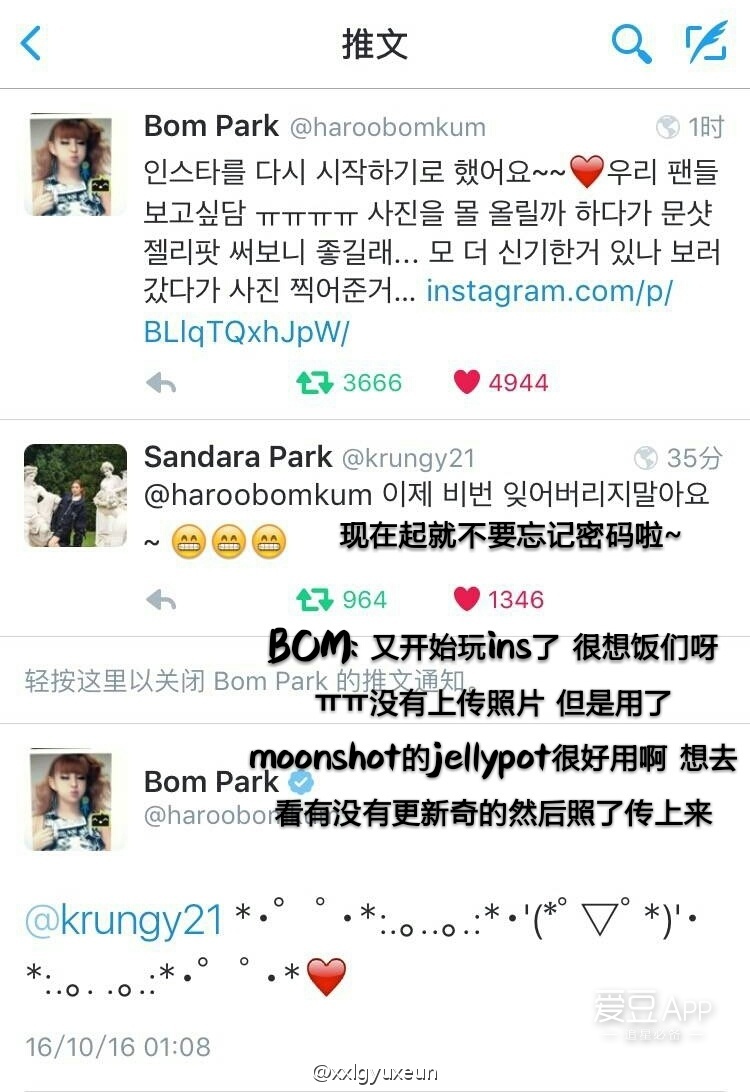Reply to Sandara Park's tweet
The image size is (750, 1092).
(x=161, y=600)
